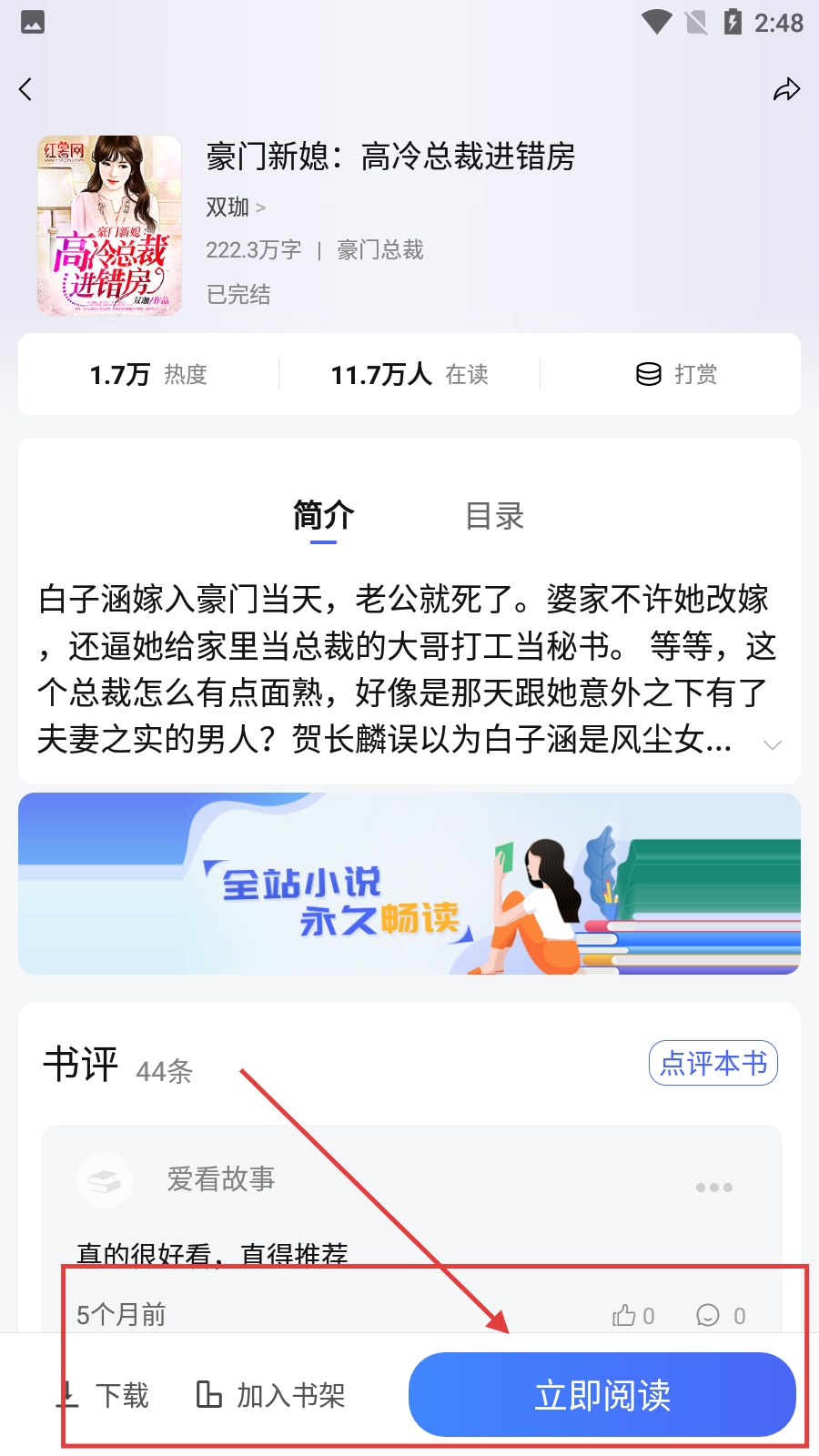Image resolution: width=819 pixels, height=1456 pixels.
Task: Go back using the top-left arrow
Action: pos(25,89)
